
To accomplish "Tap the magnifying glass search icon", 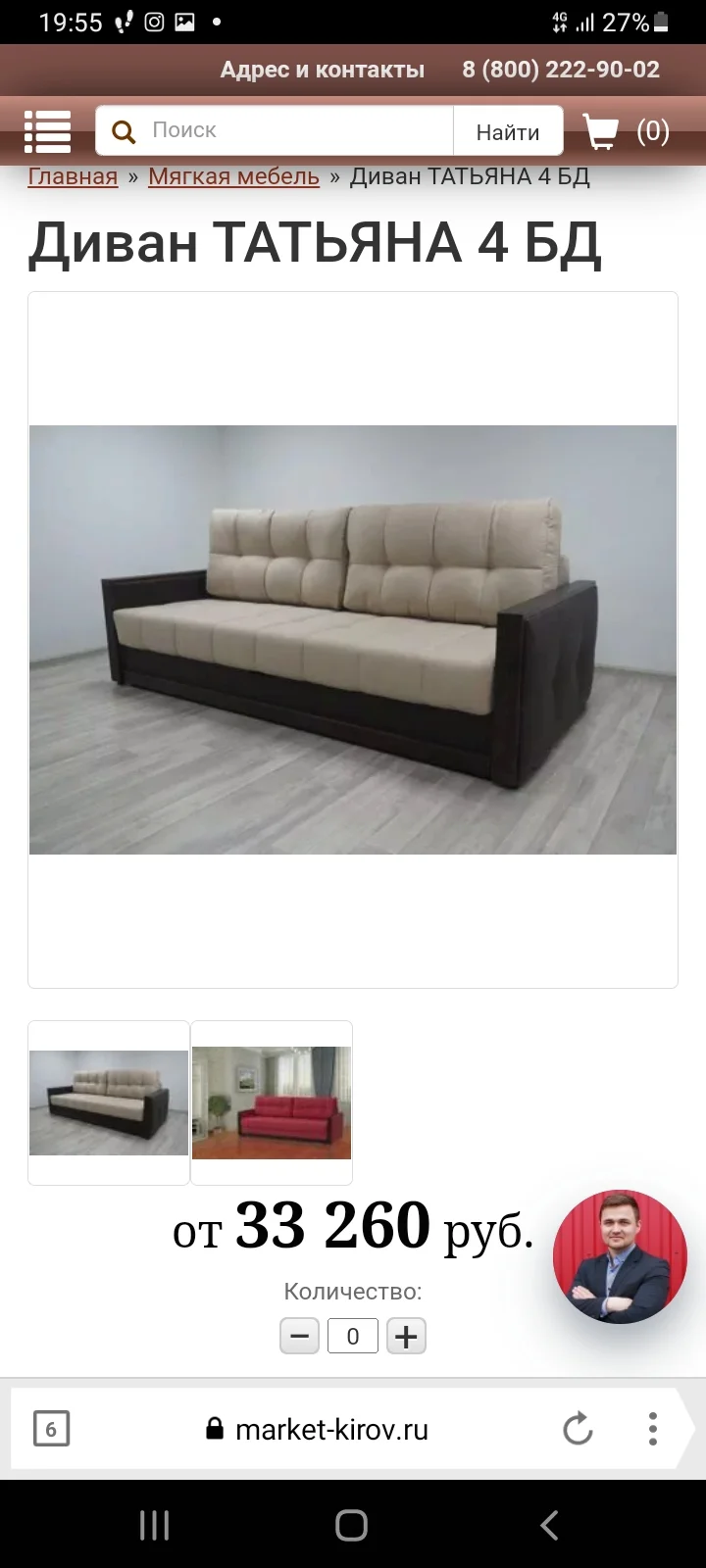I will point(123,130).
